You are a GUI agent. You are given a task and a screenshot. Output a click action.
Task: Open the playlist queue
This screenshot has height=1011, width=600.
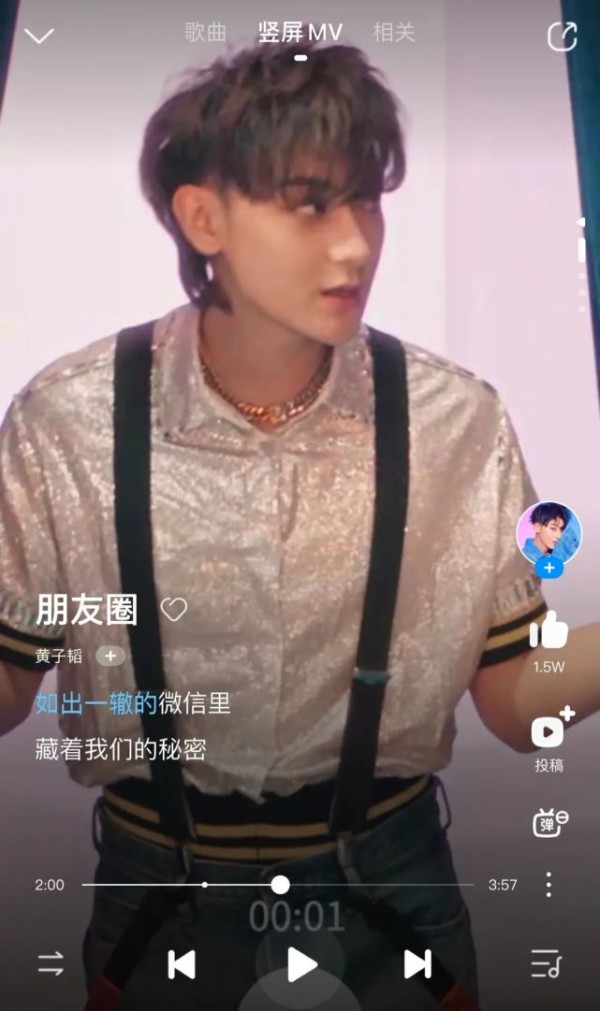pyautogui.click(x=545, y=964)
